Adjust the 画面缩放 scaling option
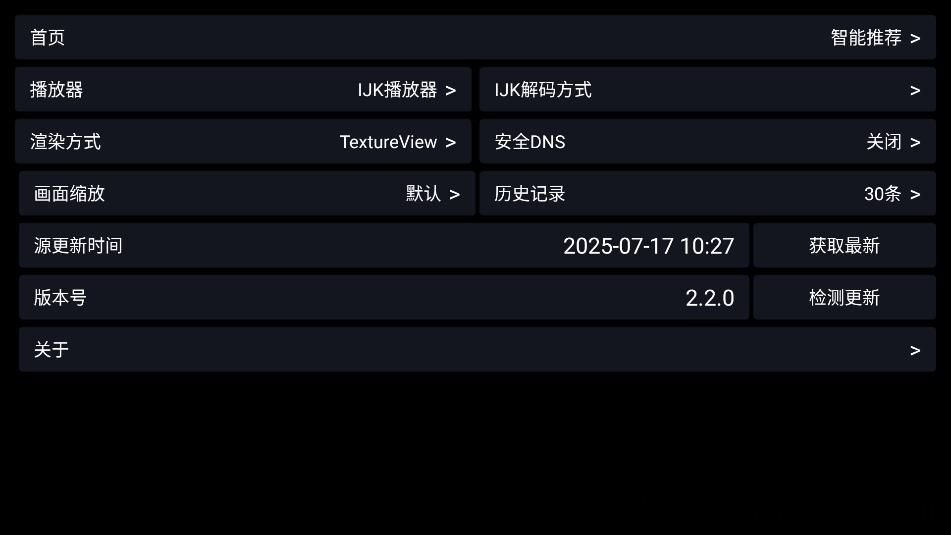Image resolution: width=951 pixels, height=535 pixels. 246,194
